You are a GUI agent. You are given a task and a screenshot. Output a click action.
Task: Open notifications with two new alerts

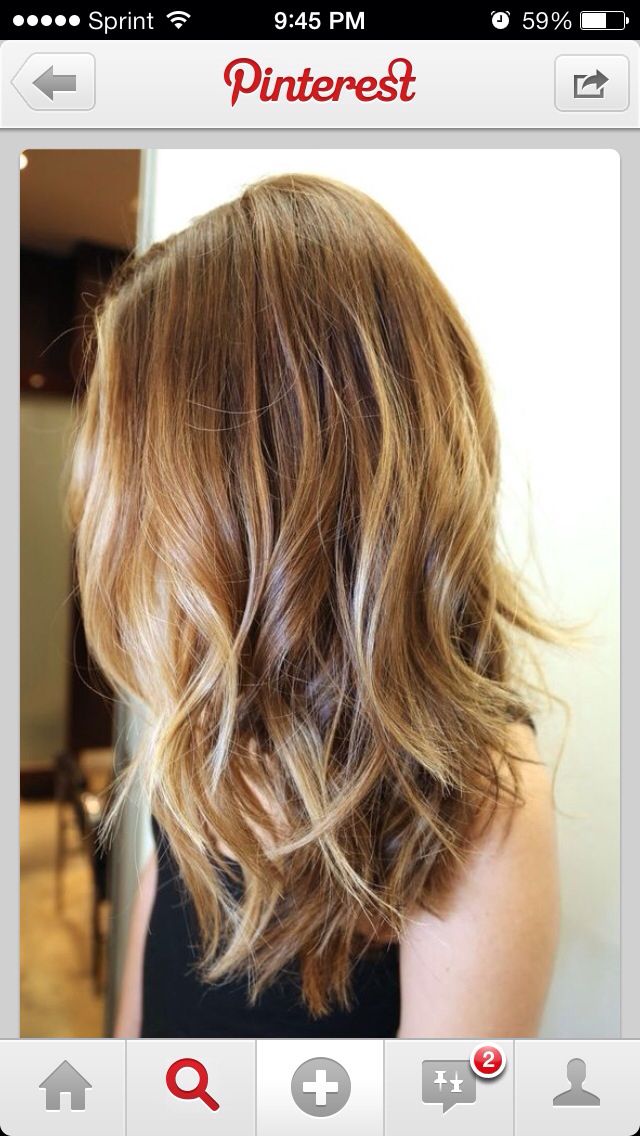[x=449, y=1086]
